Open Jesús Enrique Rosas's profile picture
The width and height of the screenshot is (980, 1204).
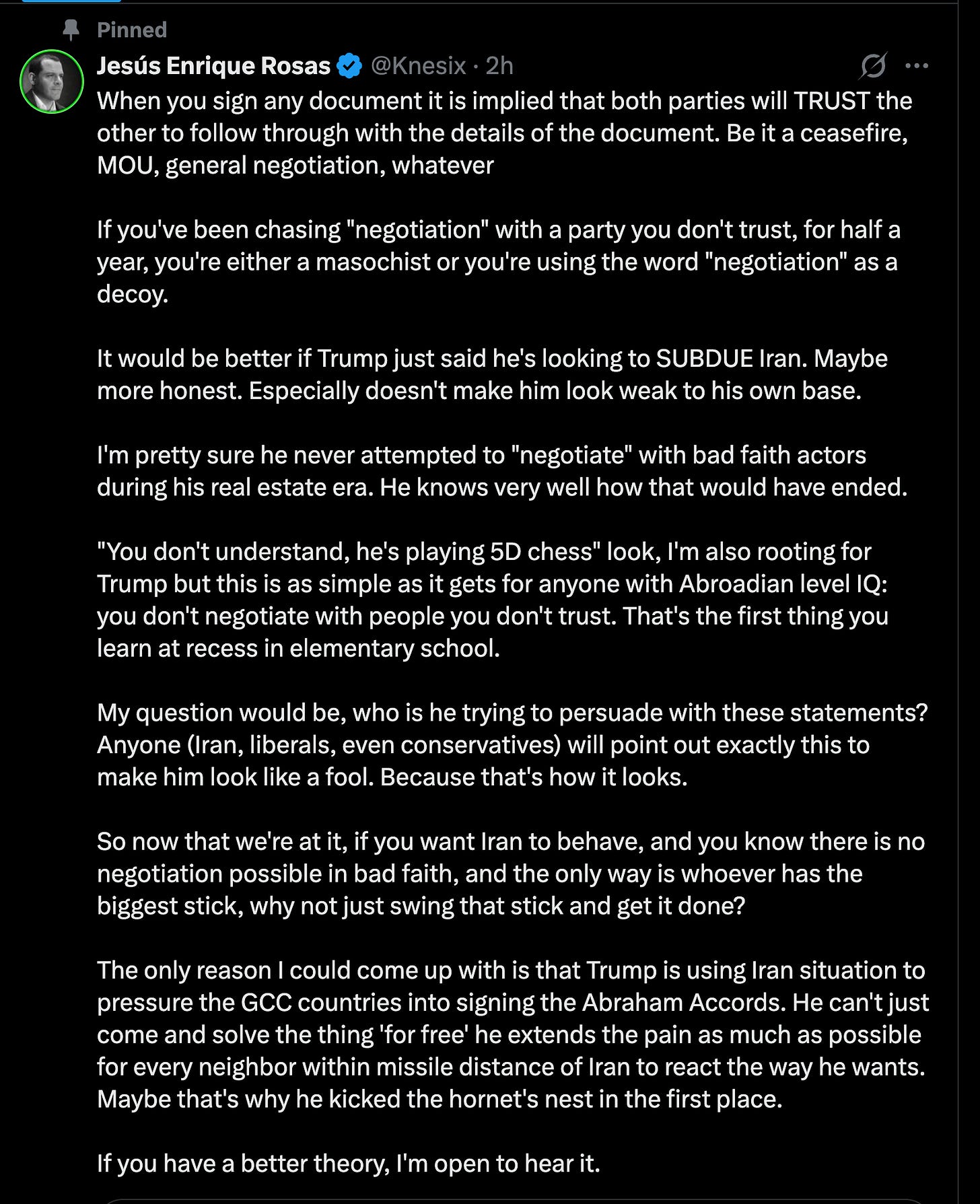point(52,81)
